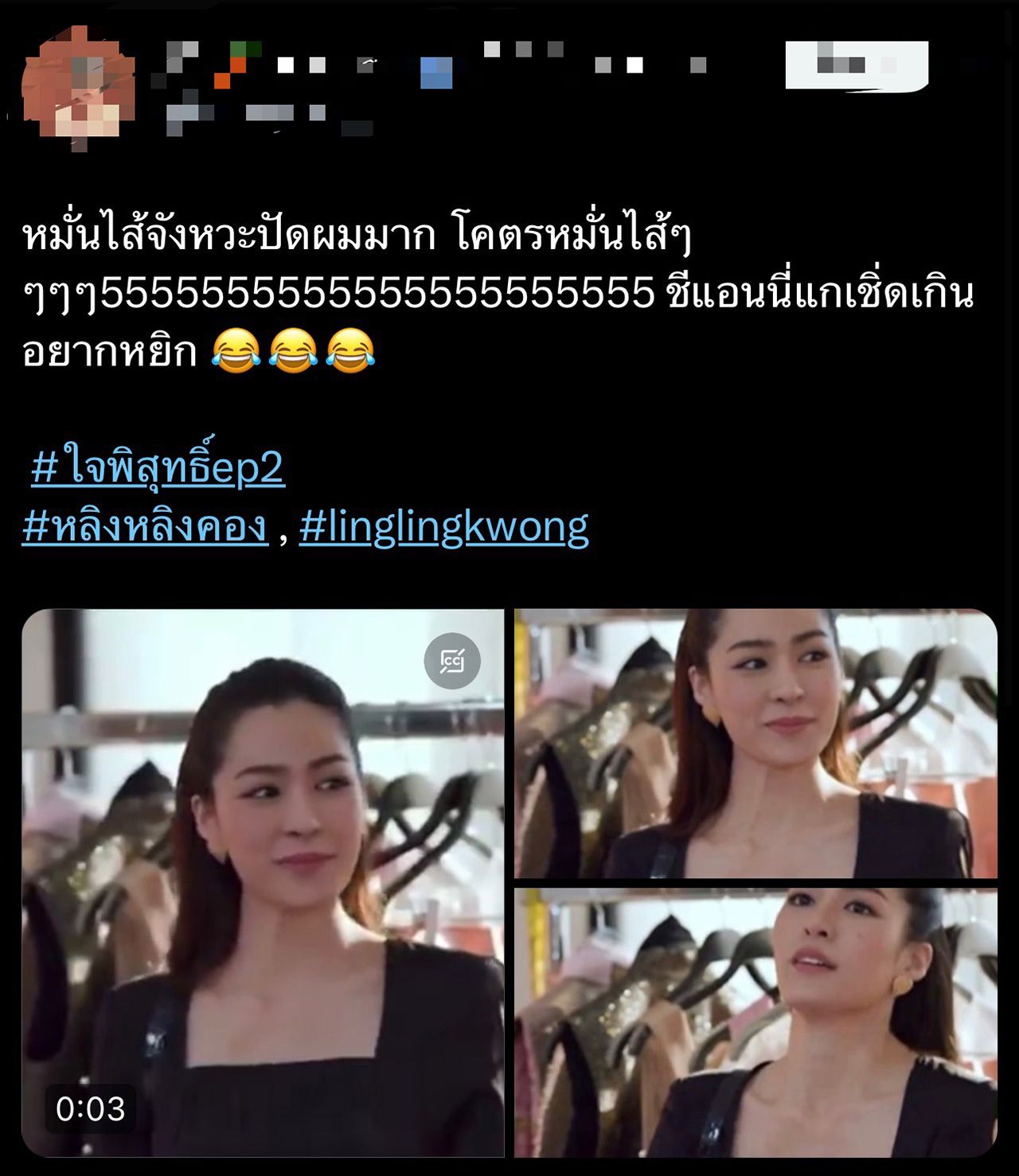Image resolution: width=1019 pixels, height=1176 pixels.
Task: Open the photo with the gold earring smile
Action: [755, 744]
